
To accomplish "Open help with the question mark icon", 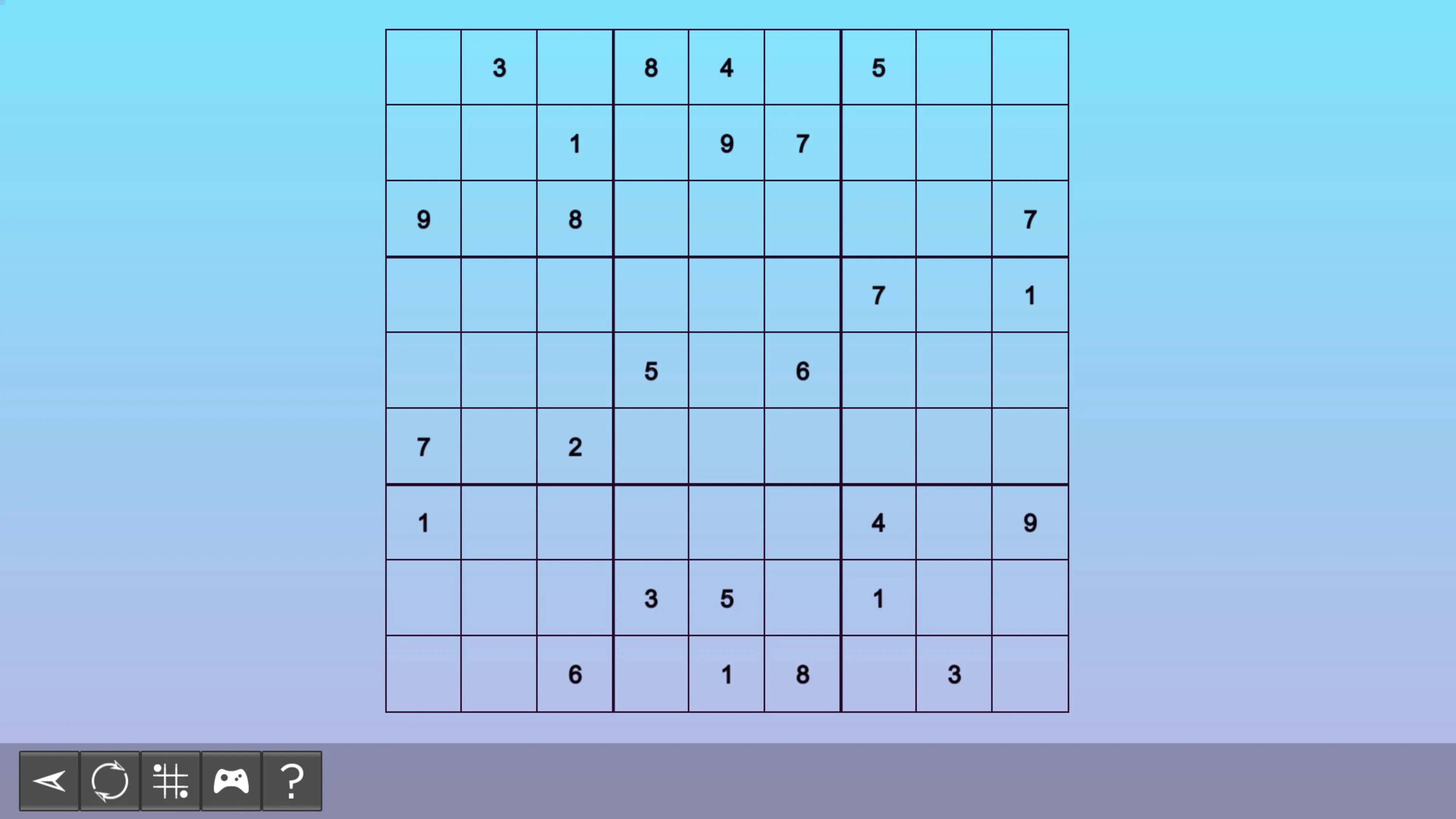I will tap(292, 781).
